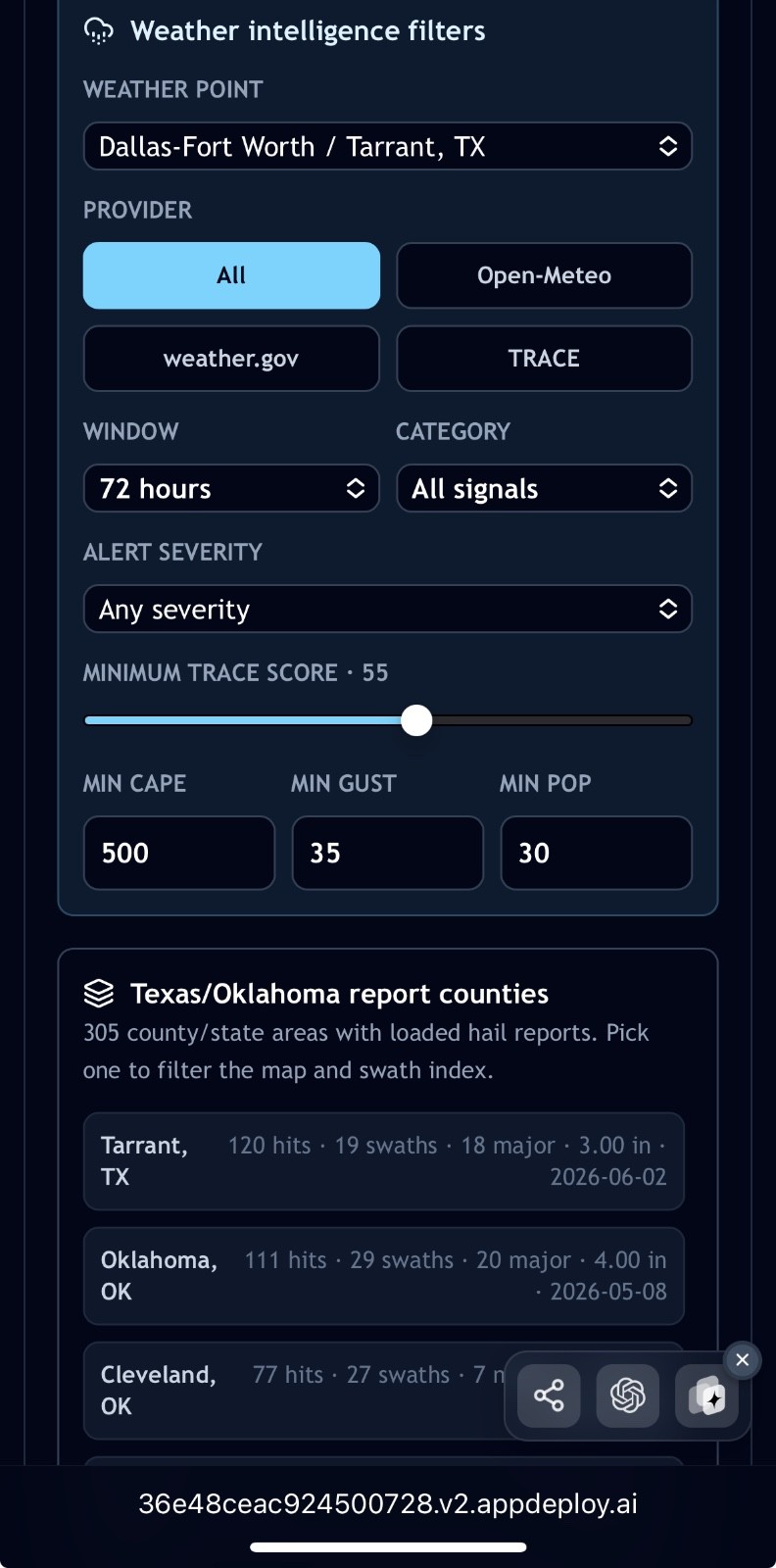Tap the minimum TRACE score slider
776x1568 pixels.
coord(388,720)
